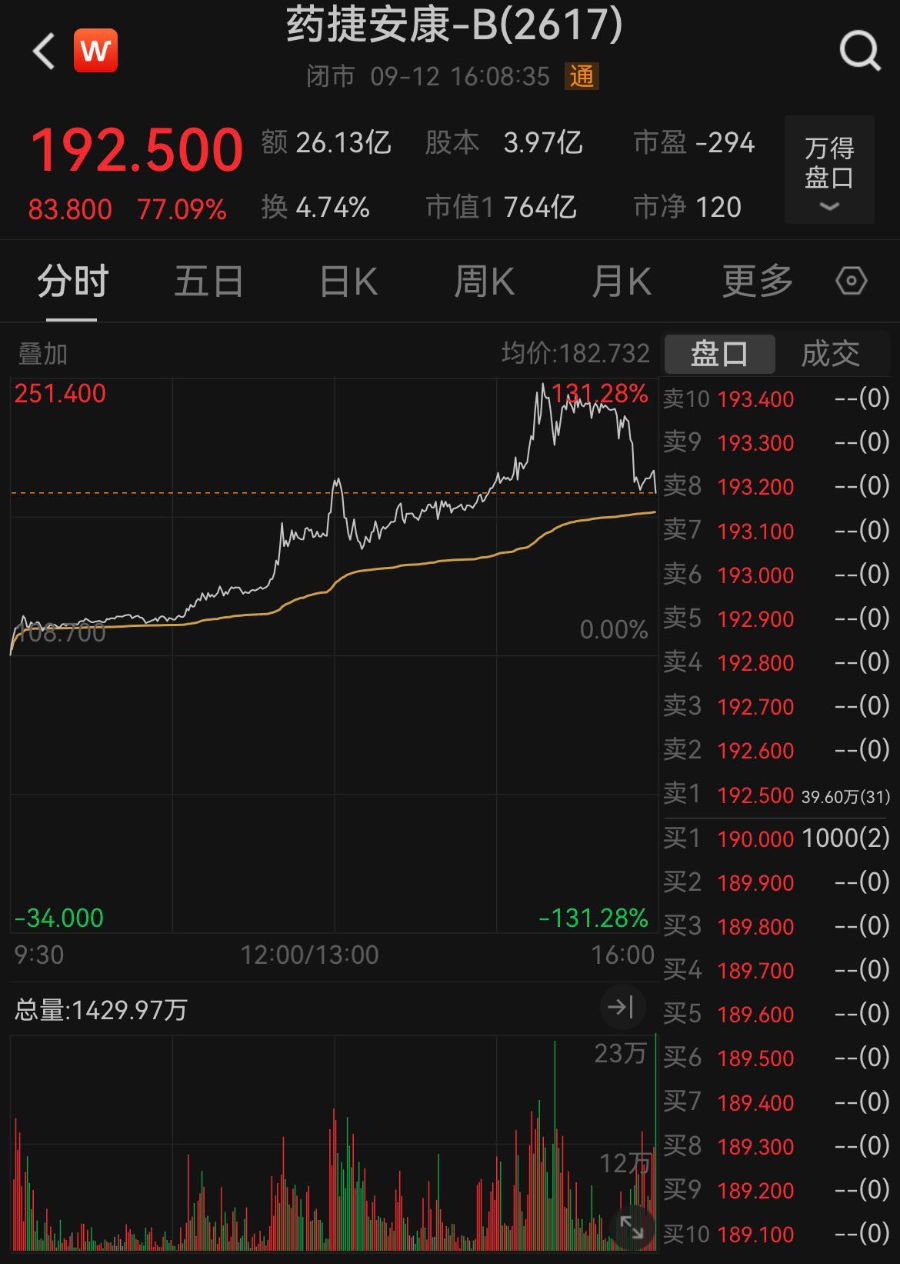Switch to the 成交 trades tab
Image resolution: width=900 pixels, height=1264 pixels.
point(830,353)
